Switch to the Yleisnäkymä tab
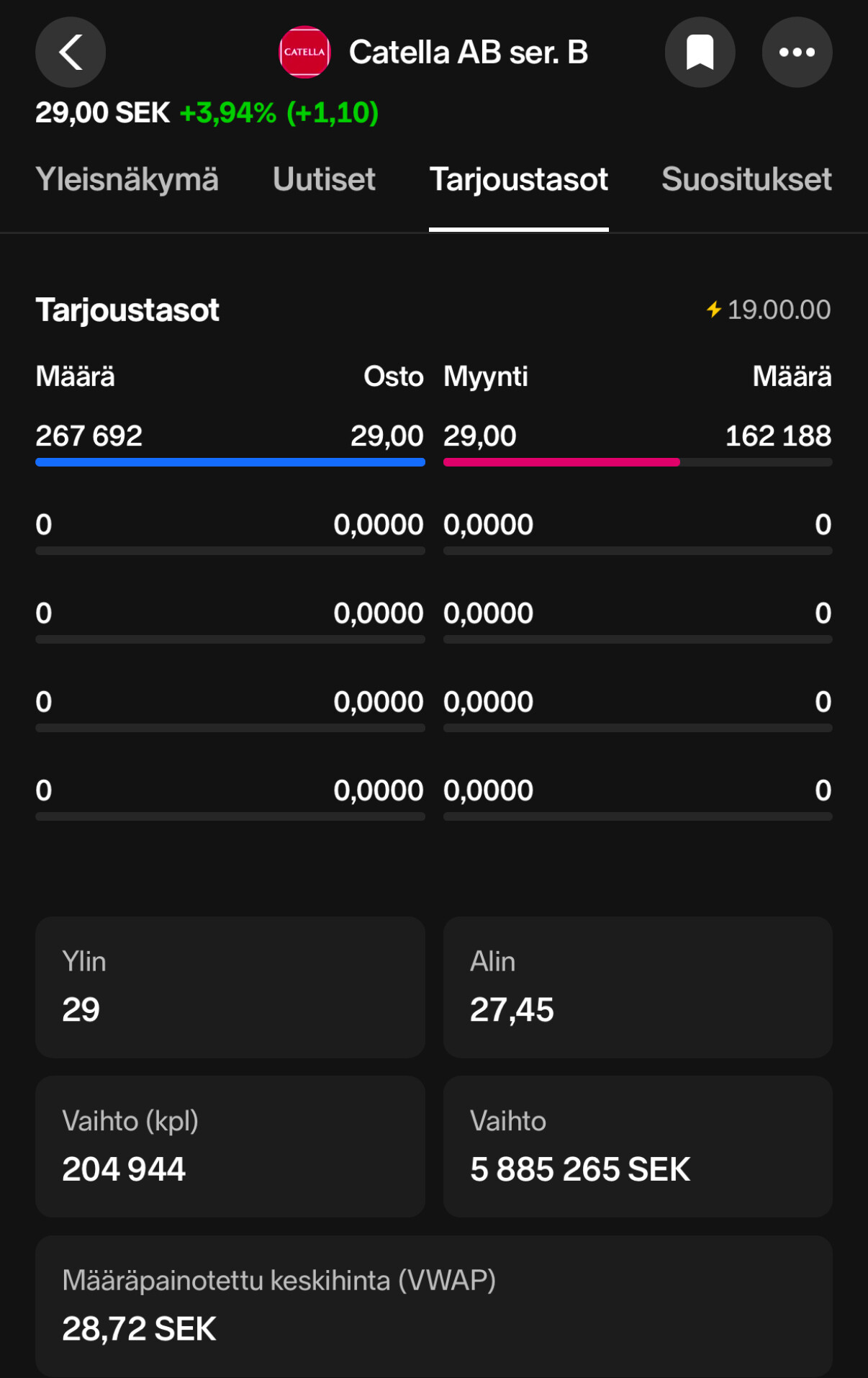This screenshot has width=868, height=1378. click(x=127, y=179)
